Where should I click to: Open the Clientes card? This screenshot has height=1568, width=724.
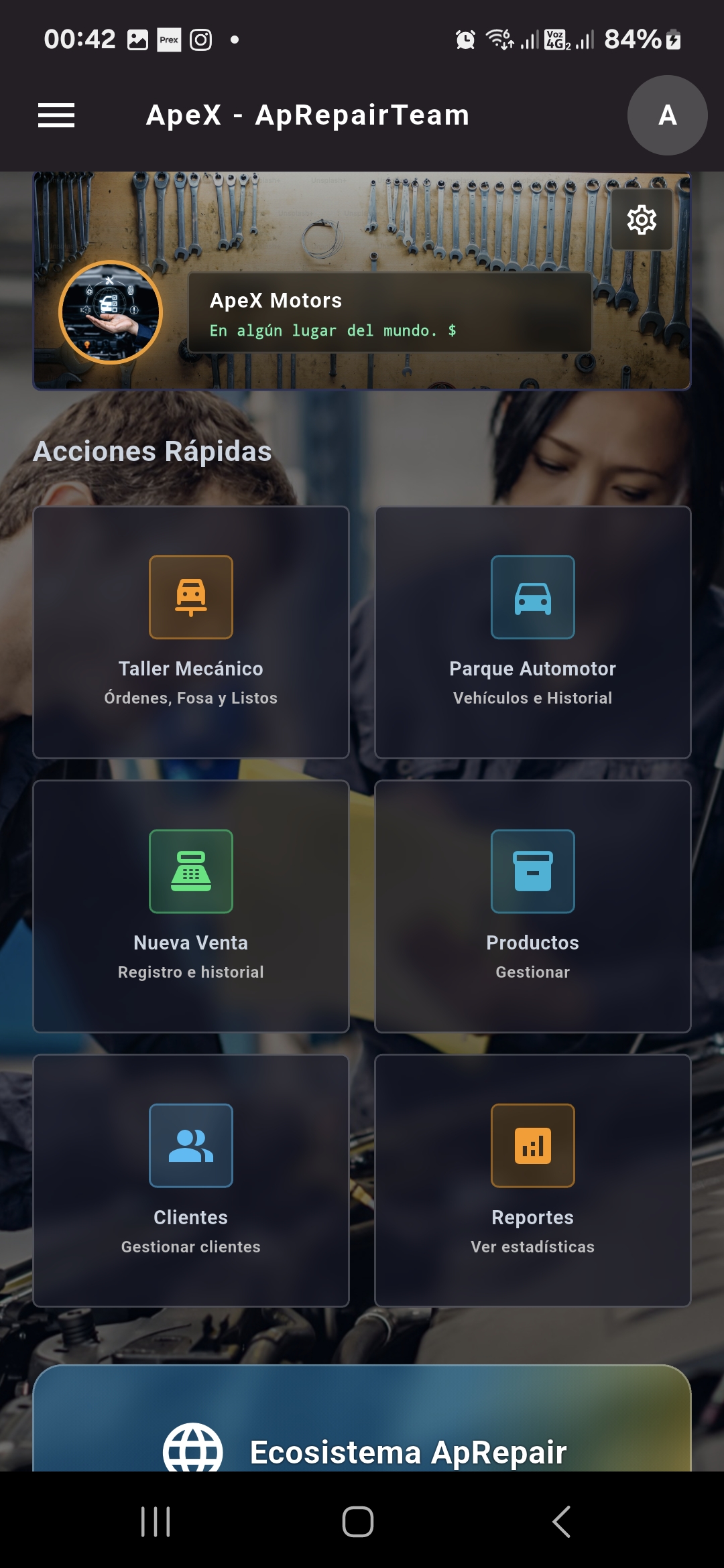pos(191,1181)
